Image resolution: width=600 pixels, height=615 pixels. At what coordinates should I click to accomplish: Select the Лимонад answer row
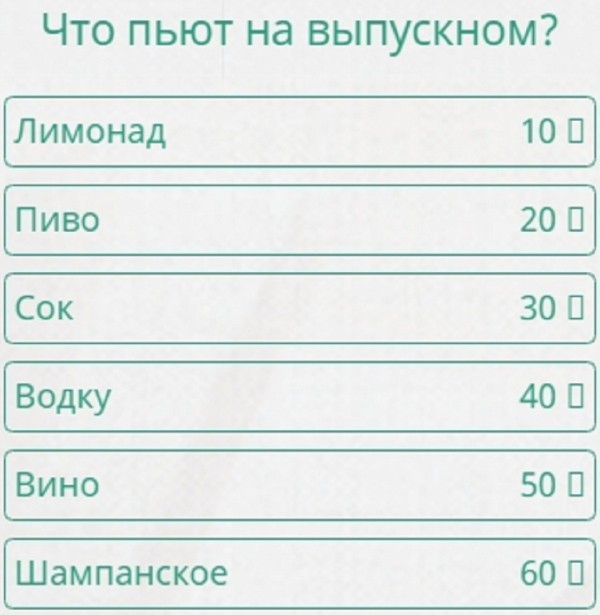click(x=300, y=131)
